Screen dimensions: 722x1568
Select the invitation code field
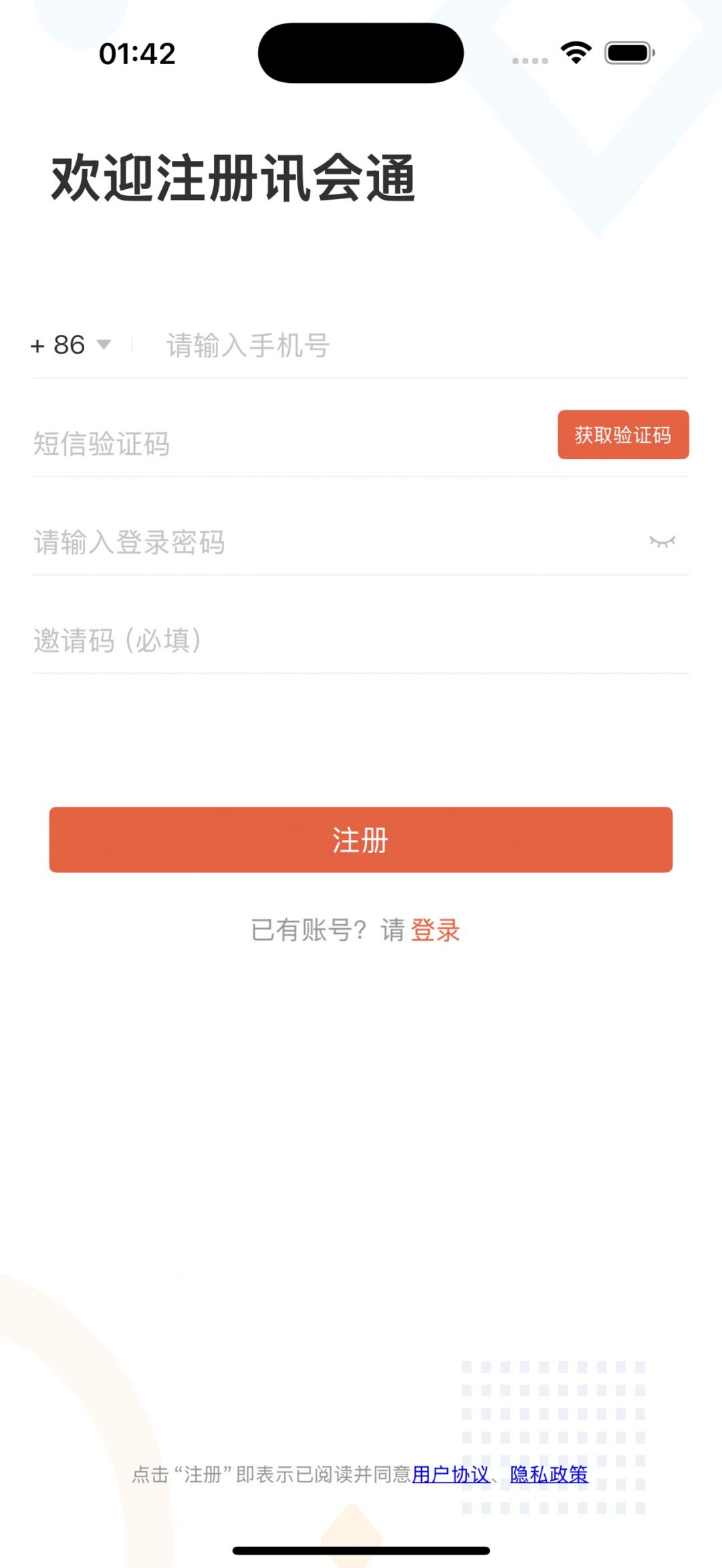(x=361, y=640)
